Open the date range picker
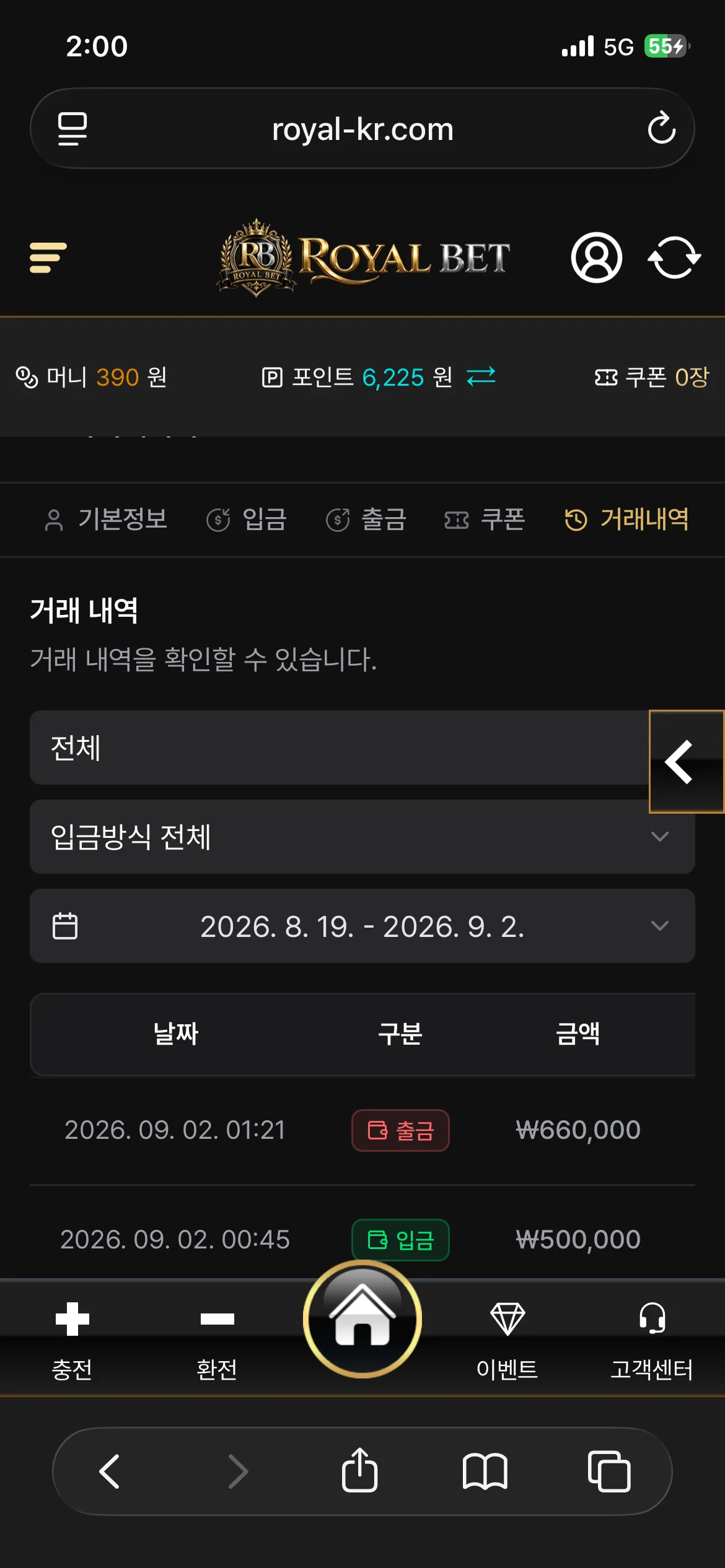This screenshot has height=1568, width=725. [x=362, y=926]
